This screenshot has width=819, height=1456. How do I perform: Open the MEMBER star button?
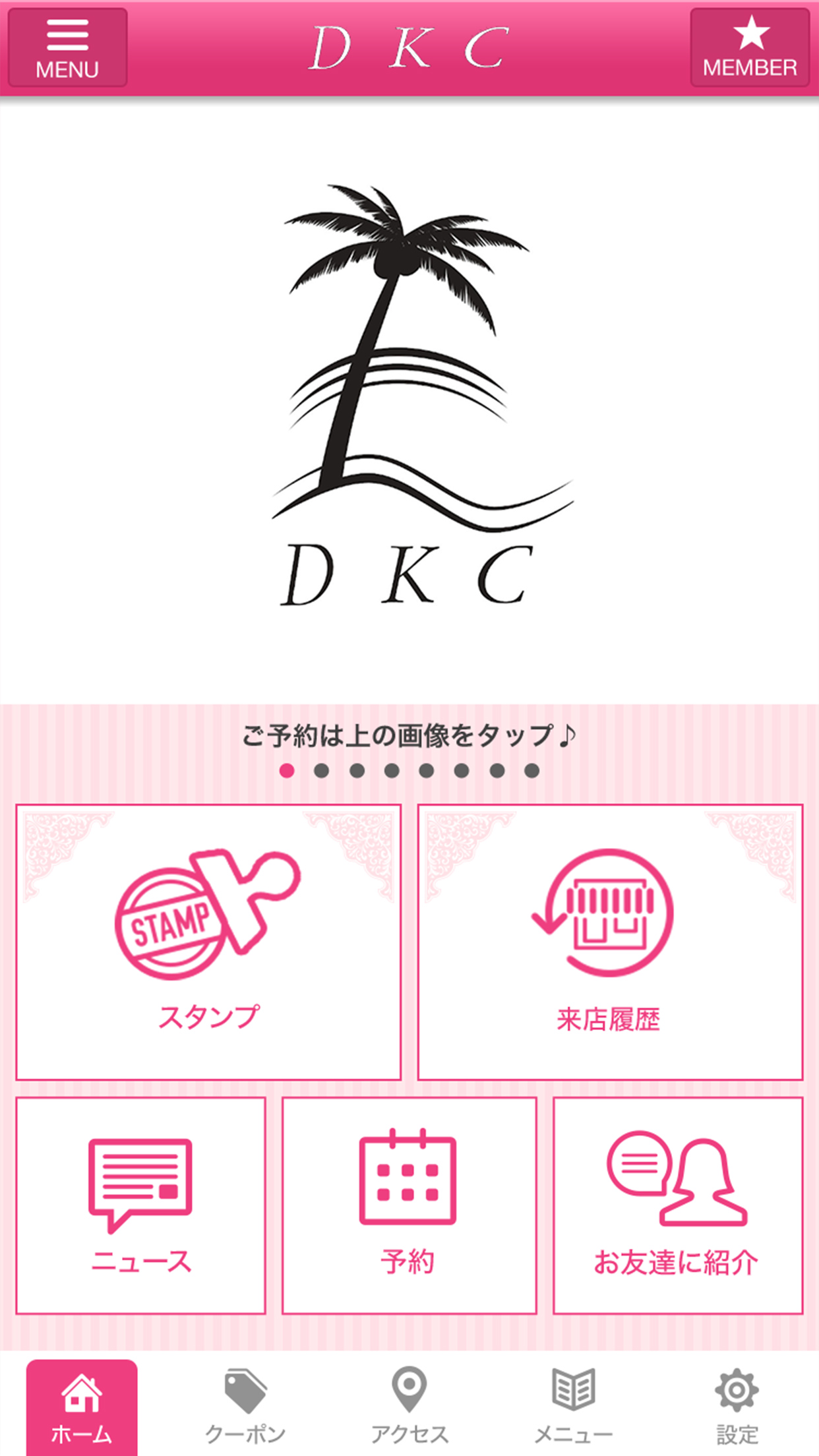(x=750, y=47)
